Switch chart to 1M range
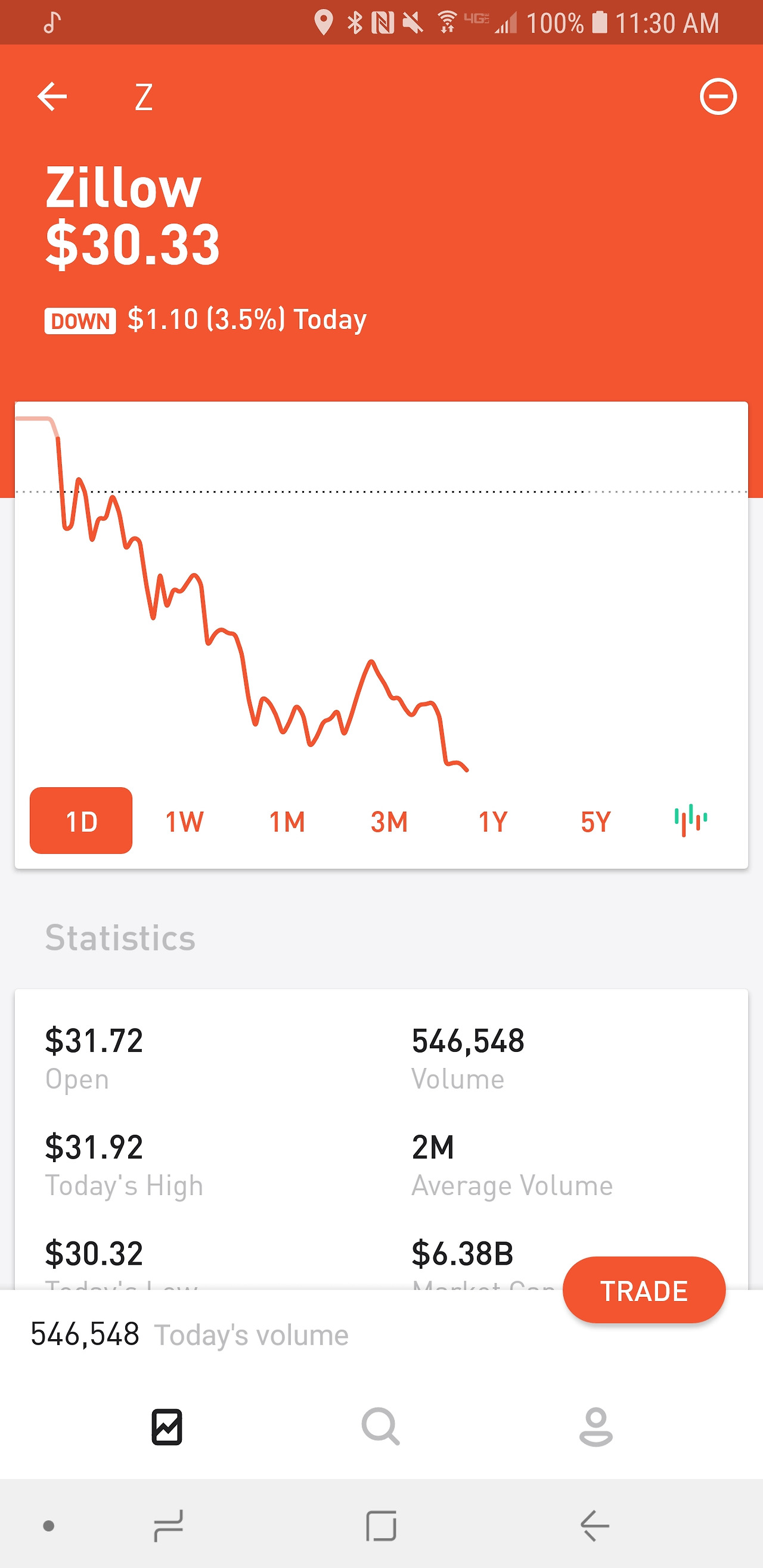Image resolution: width=763 pixels, height=1568 pixels. [x=287, y=822]
